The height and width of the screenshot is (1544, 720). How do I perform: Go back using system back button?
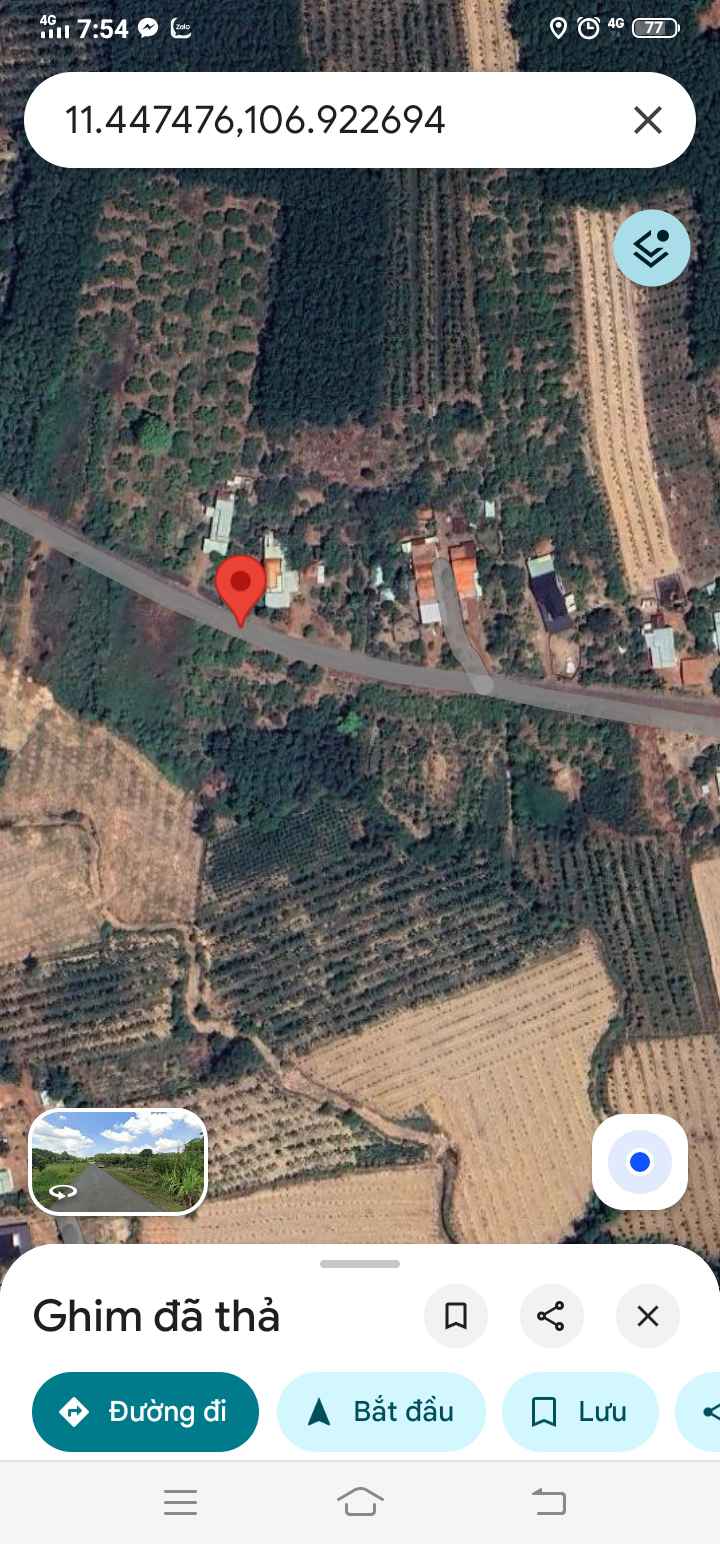click(x=548, y=1501)
